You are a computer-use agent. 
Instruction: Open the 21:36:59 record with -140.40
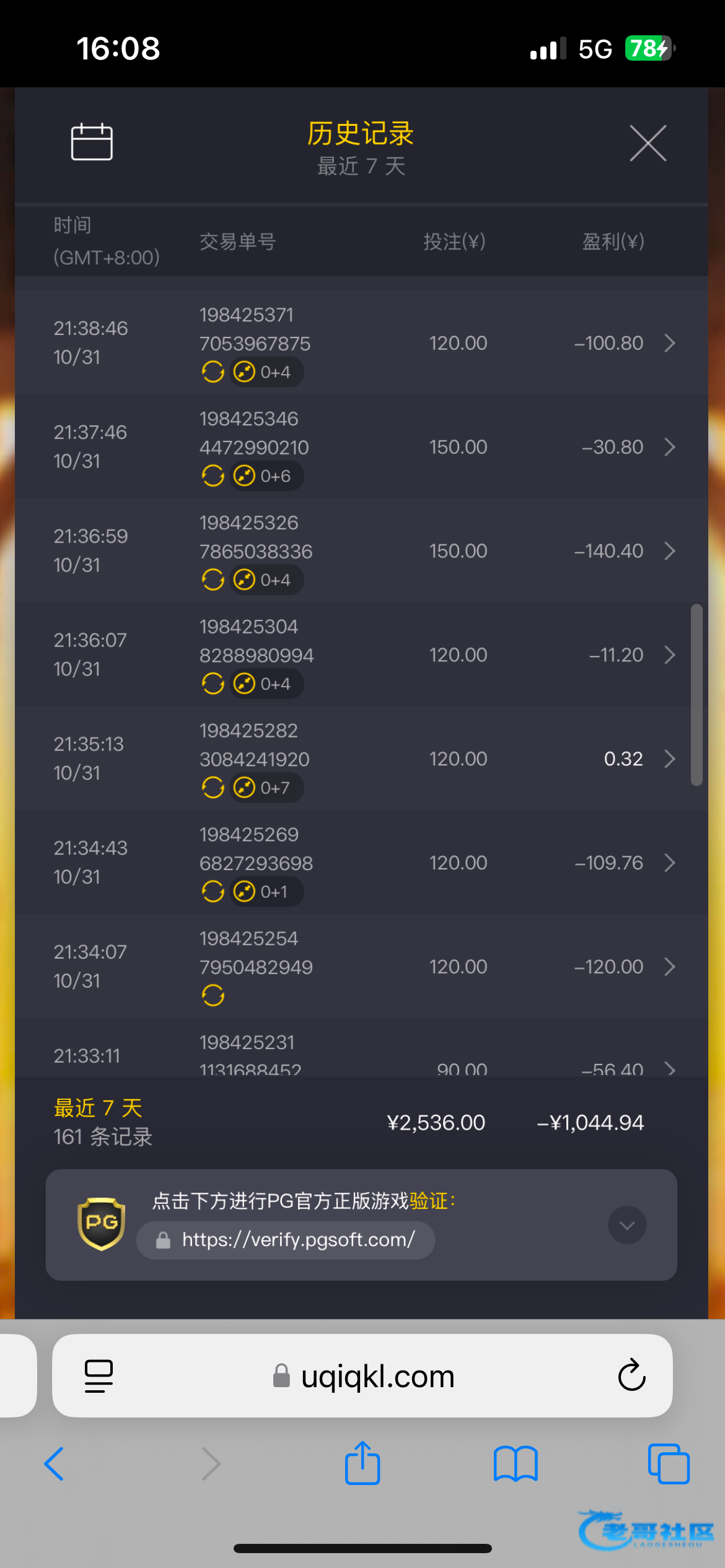pos(669,551)
